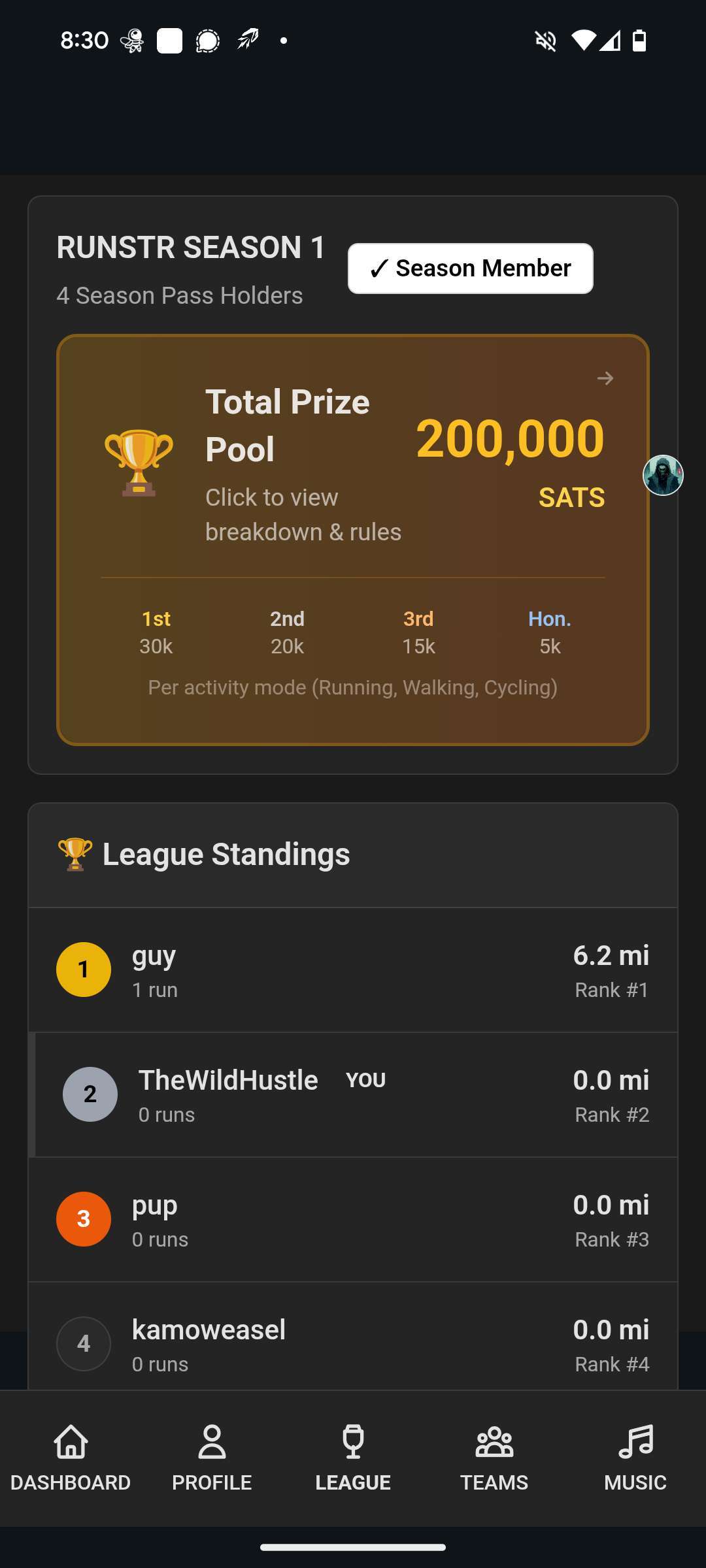Open the floating profile avatar
Viewport: 706px width, 1568px height.
(x=663, y=475)
